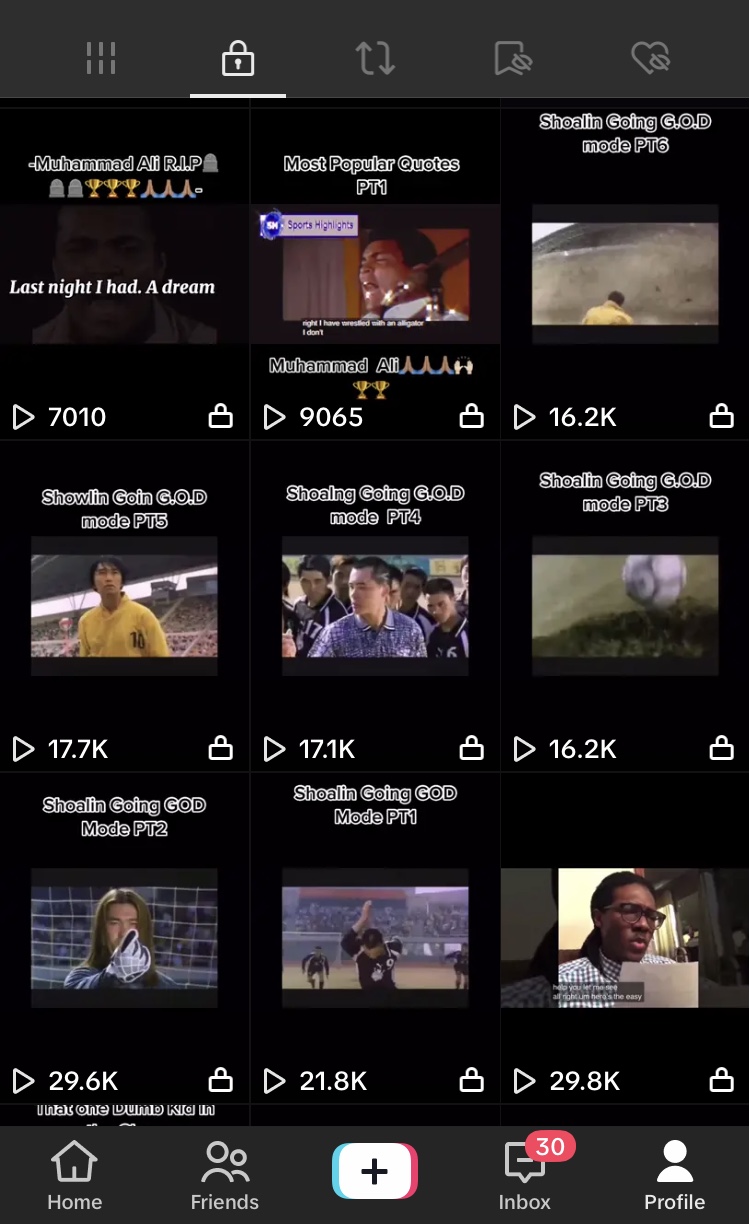This screenshot has width=749, height=1224.
Task: Open the private video with 29.8K views
Action: [x=625, y=938]
